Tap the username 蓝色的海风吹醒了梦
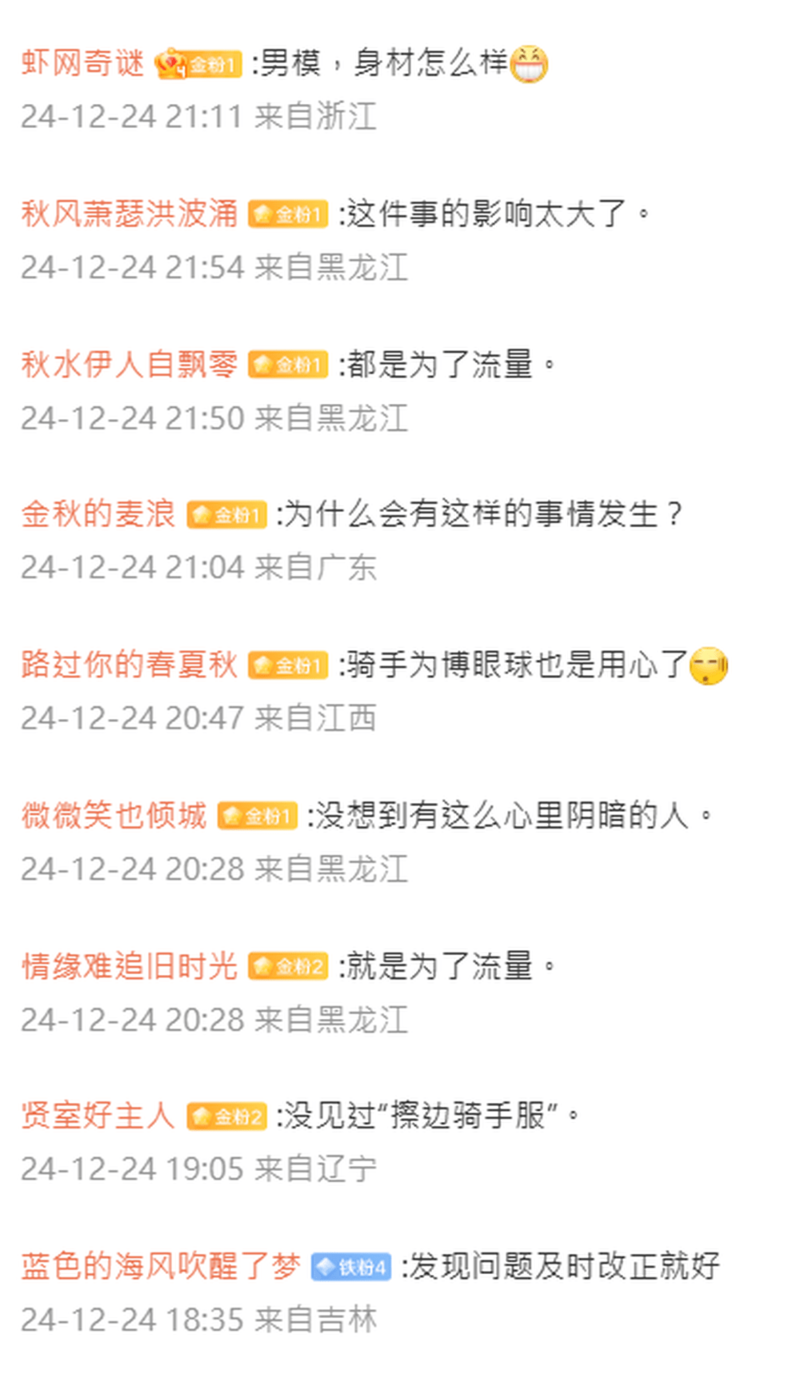Viewport: 800px width, 1378px height. [160, 1267]
